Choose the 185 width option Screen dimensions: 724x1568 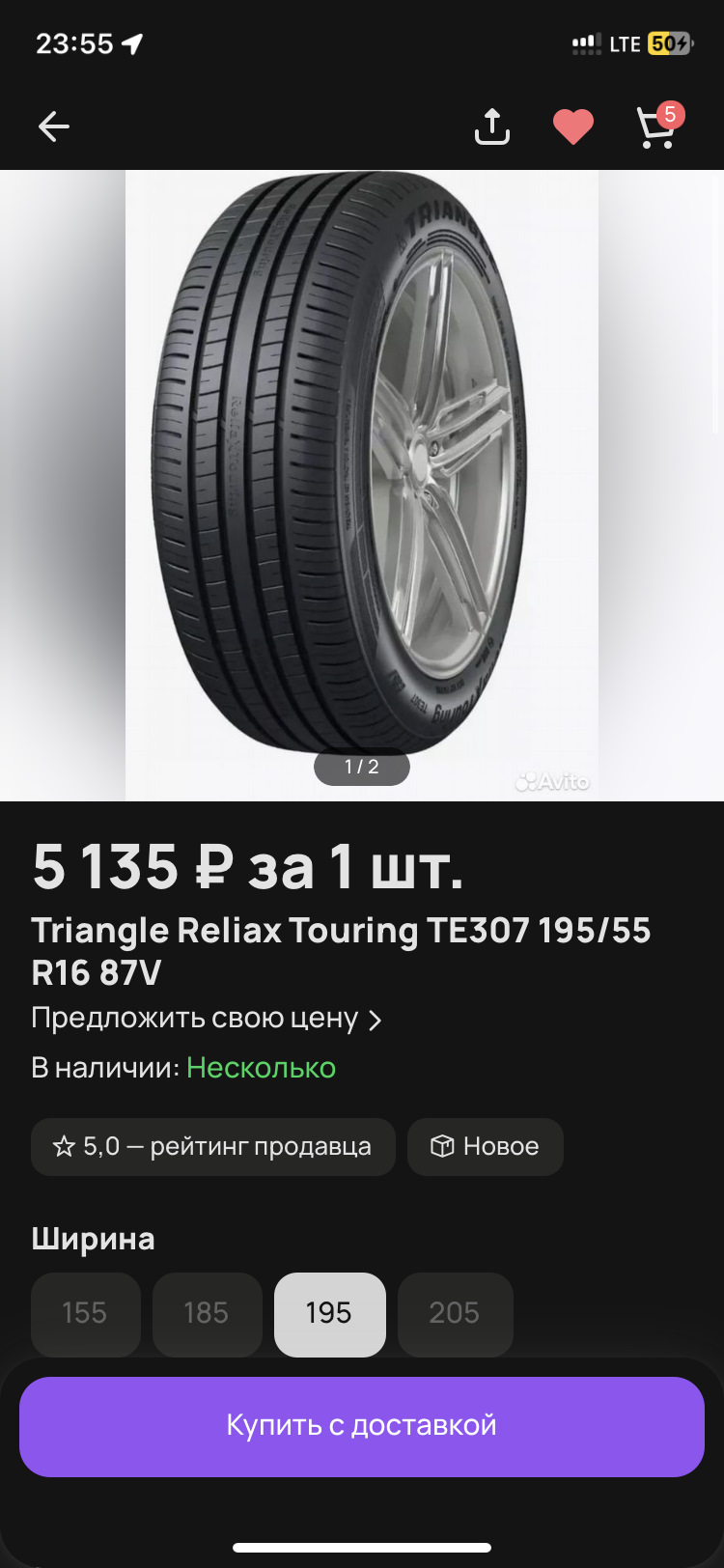(207, 1313)
